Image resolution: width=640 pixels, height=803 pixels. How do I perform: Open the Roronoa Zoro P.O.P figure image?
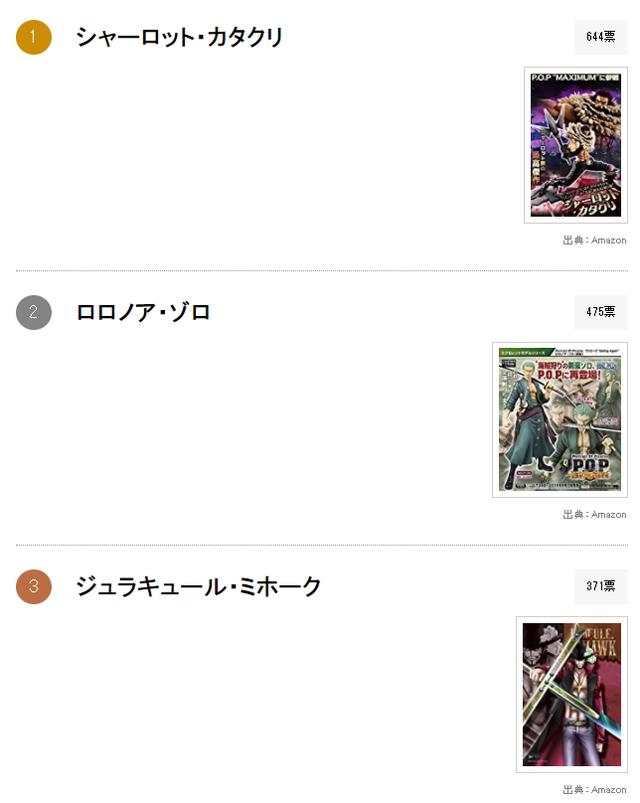pyautogui.click(x=559, y=420)
